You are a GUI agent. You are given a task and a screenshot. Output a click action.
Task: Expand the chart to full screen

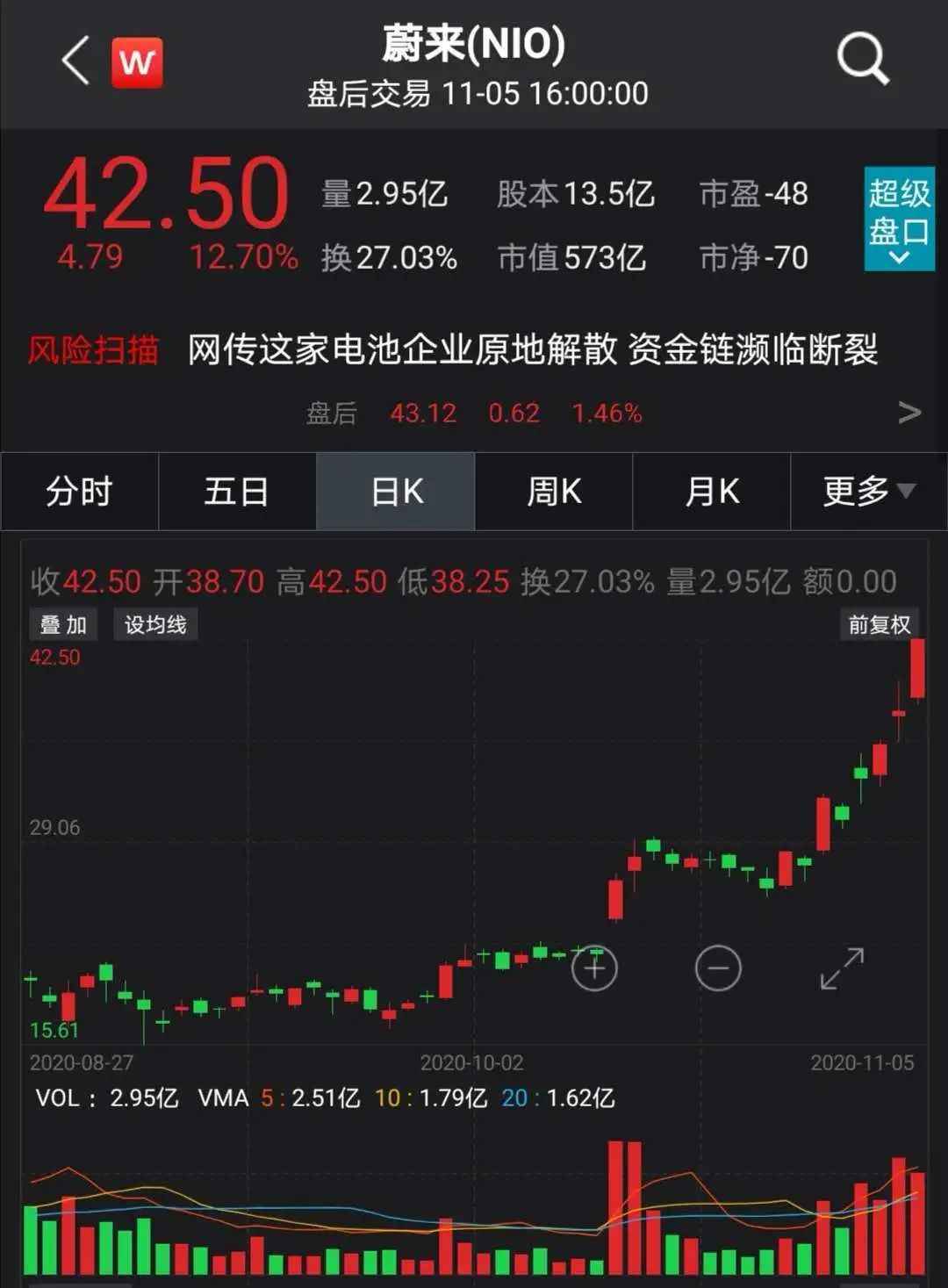point(842,969)
